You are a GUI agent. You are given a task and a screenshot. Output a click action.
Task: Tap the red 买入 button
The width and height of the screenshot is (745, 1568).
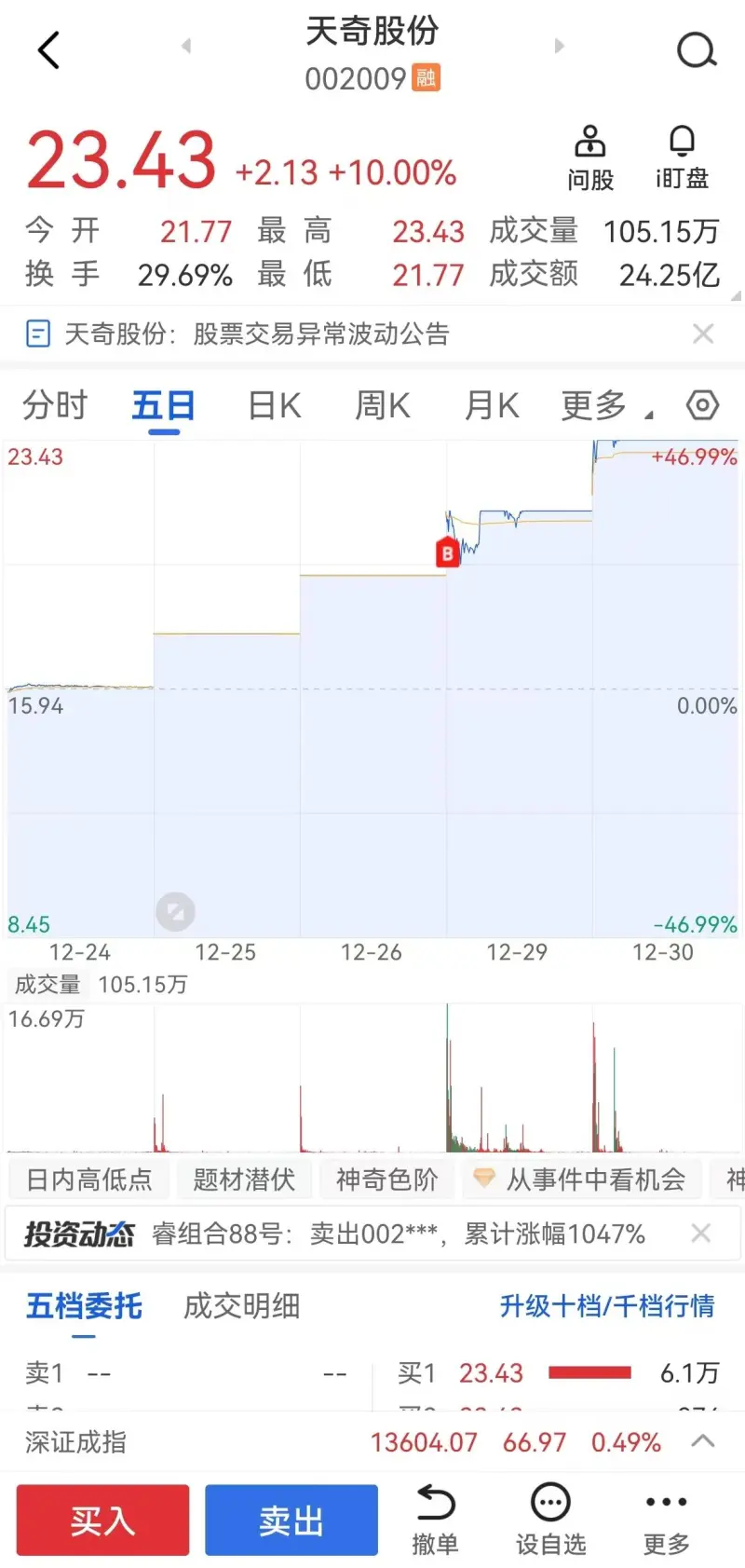click(103, 1520)
